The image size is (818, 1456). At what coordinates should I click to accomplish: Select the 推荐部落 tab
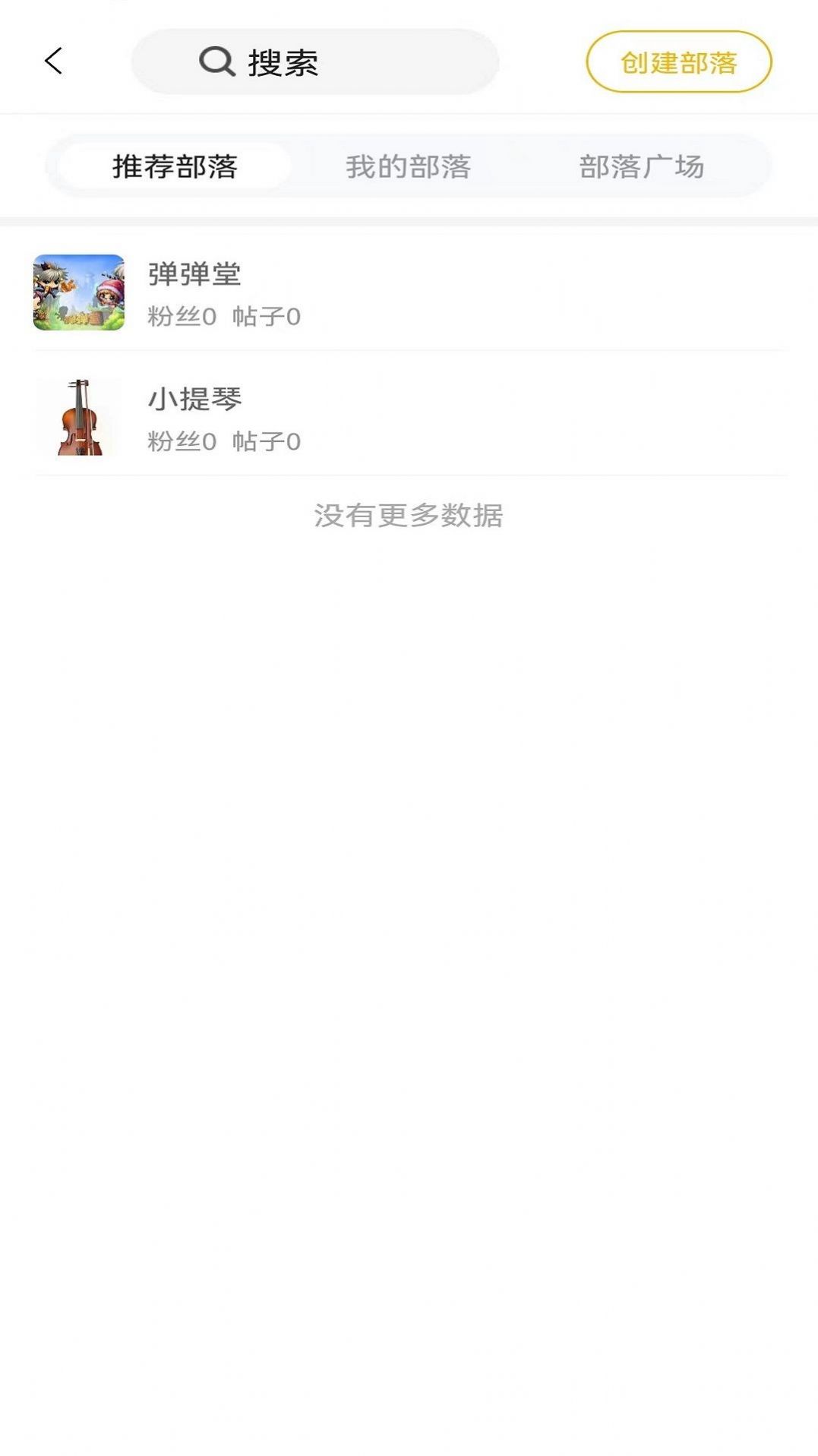(x=175, y=166)
